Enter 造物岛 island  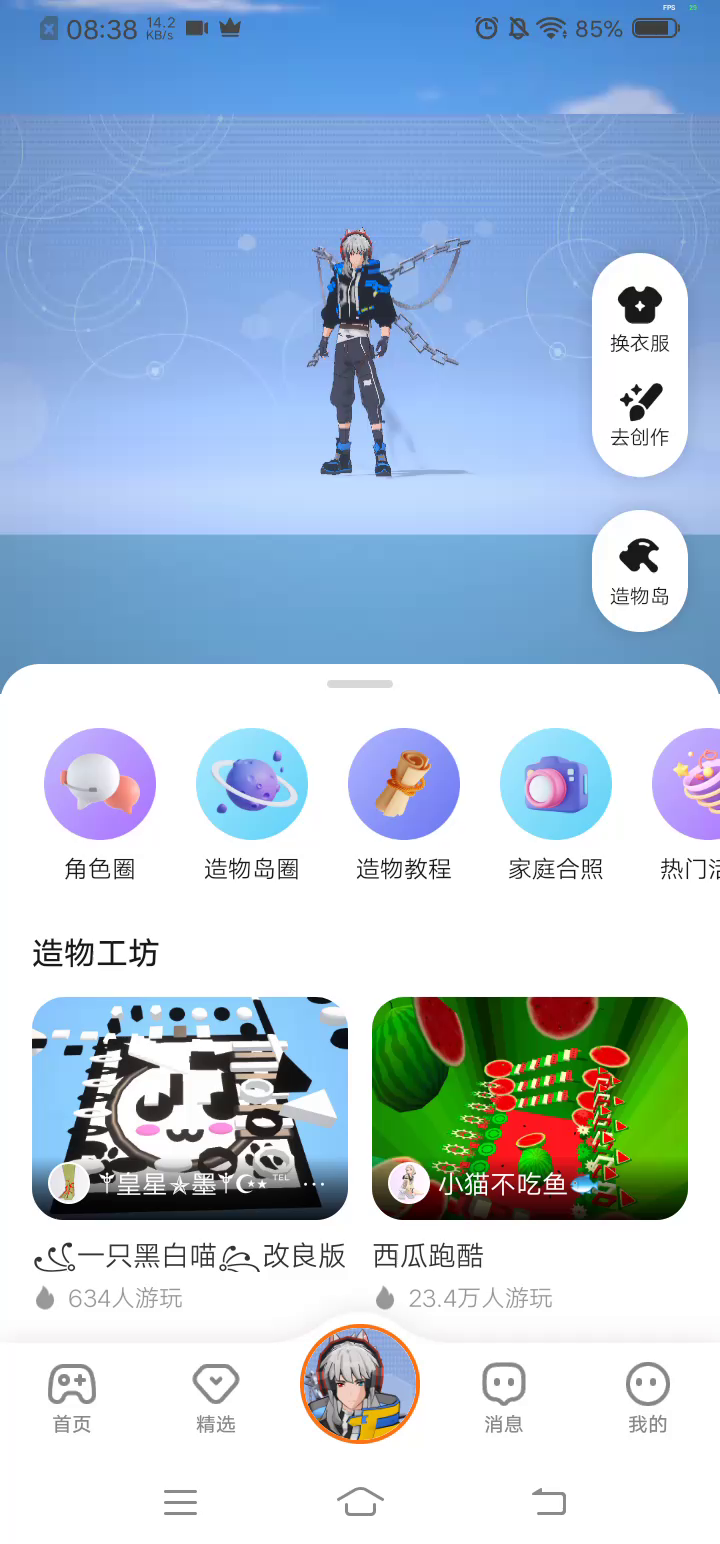pyautogui.click(x=639, y=571)
